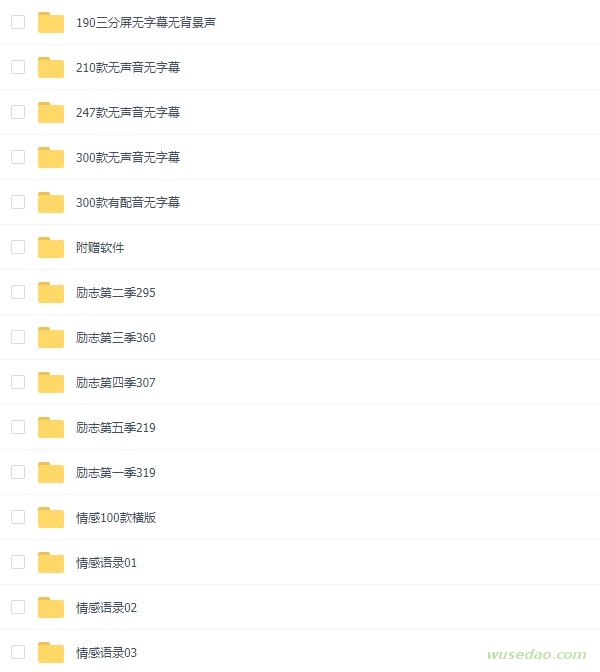Open folder 190三分屏无字幕无背景声

pyautogui.click(x=145, y=22)
